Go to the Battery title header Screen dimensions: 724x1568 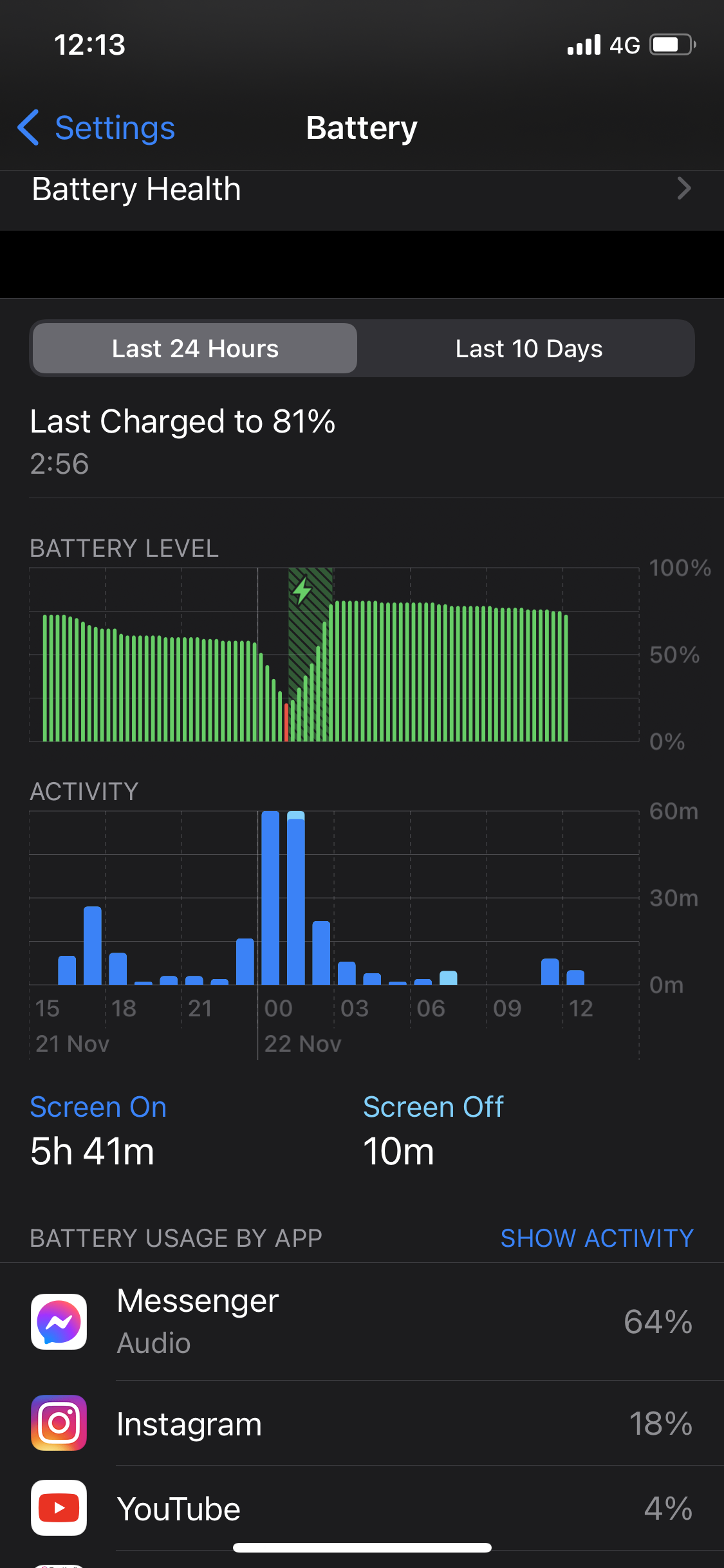pos(362,128)
